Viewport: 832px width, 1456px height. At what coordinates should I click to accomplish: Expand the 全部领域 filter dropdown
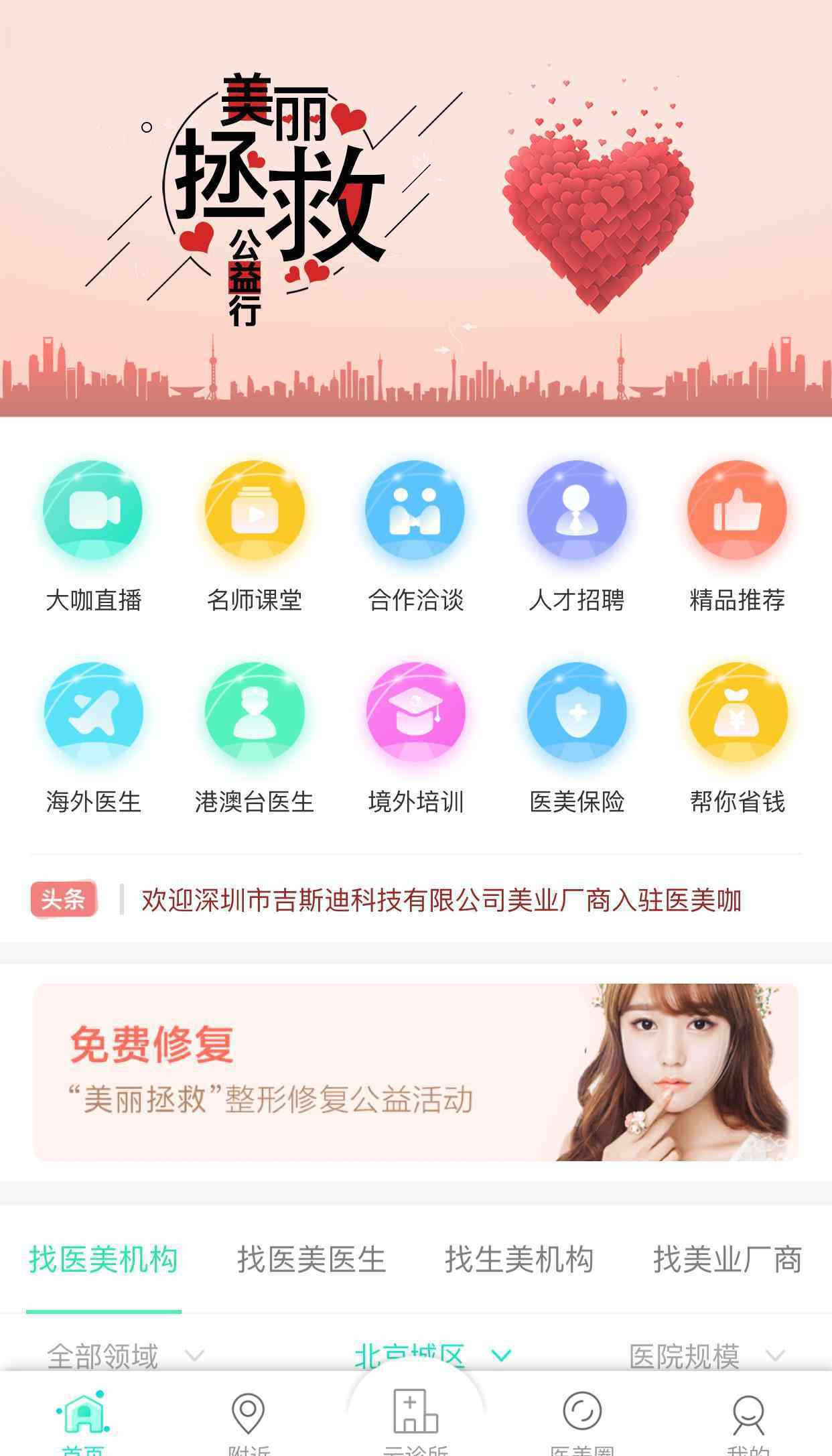(x=125, y=1356)
